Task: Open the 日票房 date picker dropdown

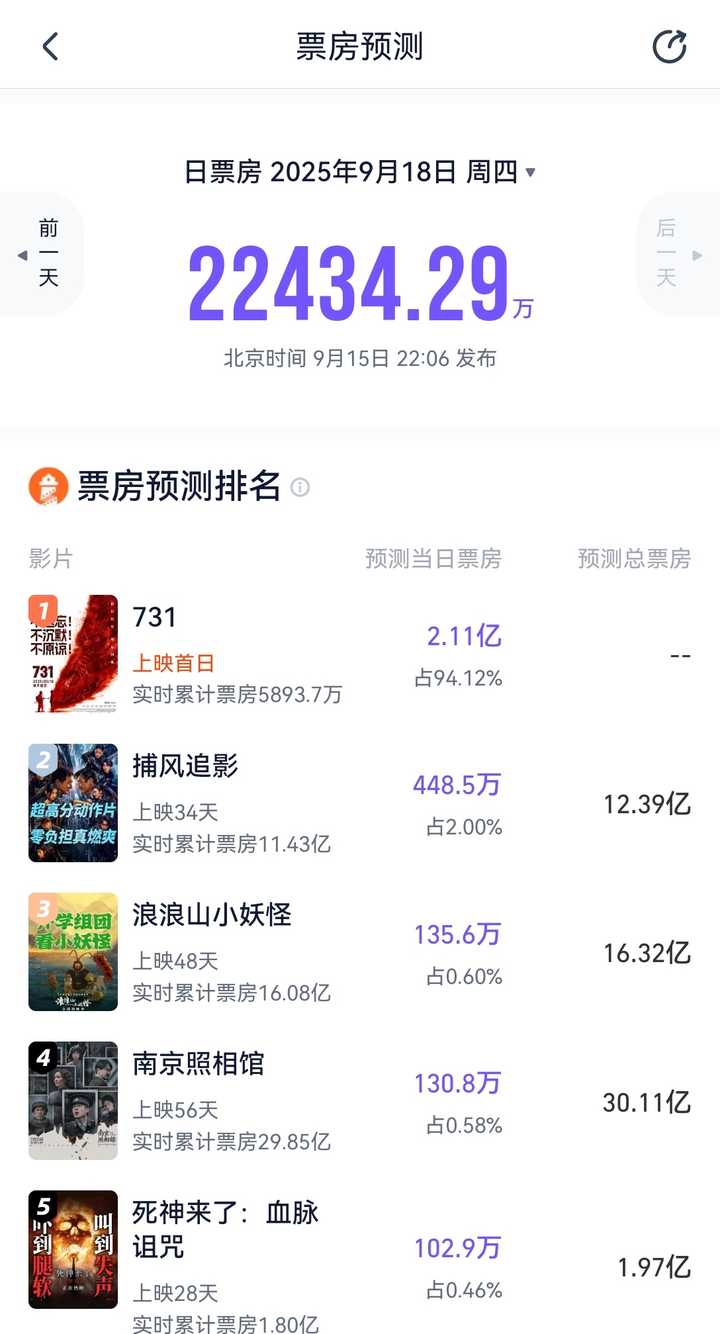Action: (360, 172)
